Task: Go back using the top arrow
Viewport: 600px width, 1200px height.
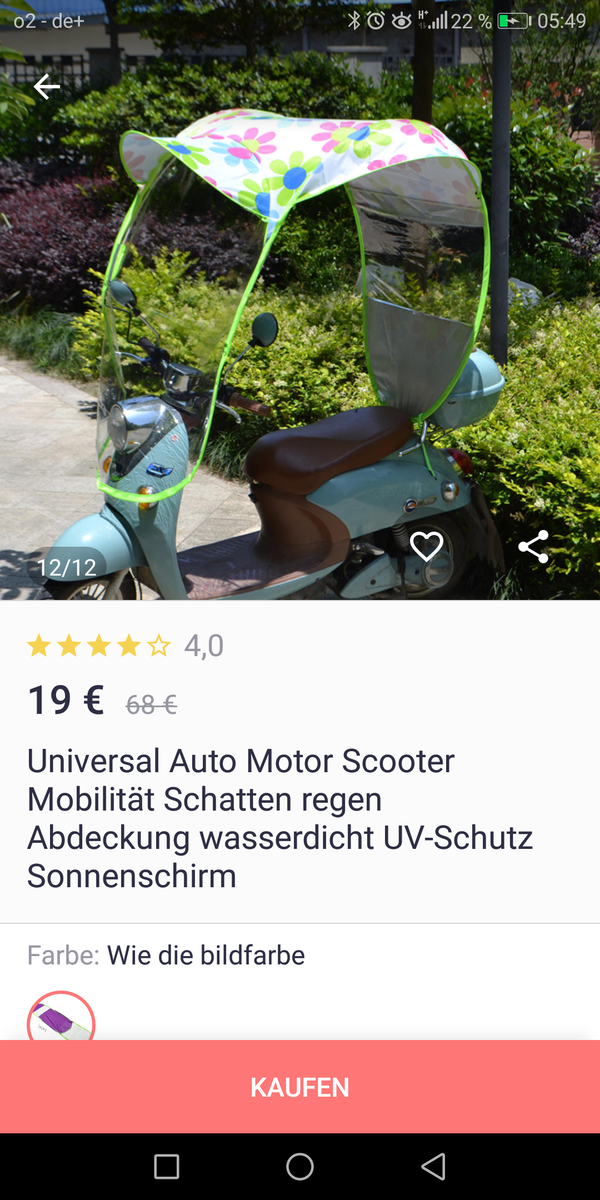Action: coord(47,88)
